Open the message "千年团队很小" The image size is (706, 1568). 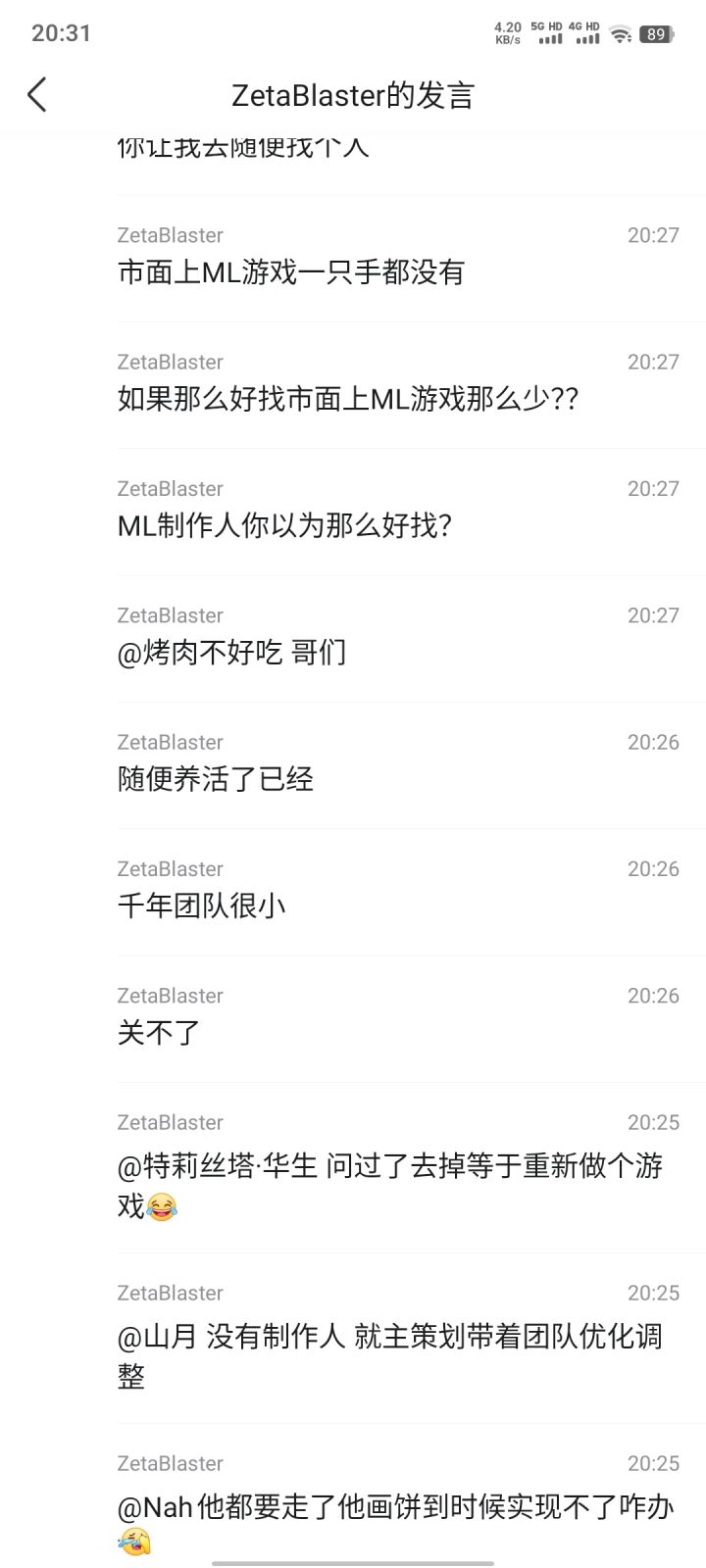coord(202,906)
